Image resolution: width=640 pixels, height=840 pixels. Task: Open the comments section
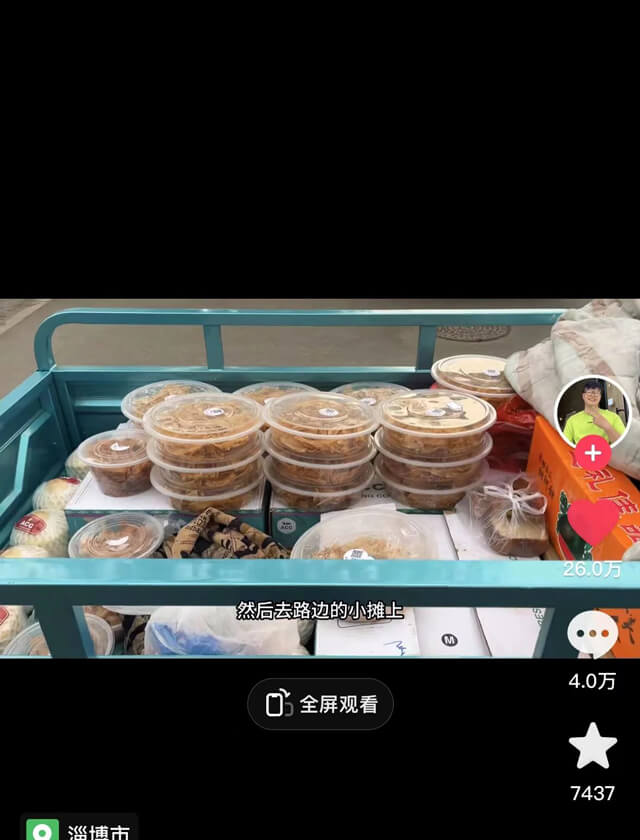(x=592, y=634)
